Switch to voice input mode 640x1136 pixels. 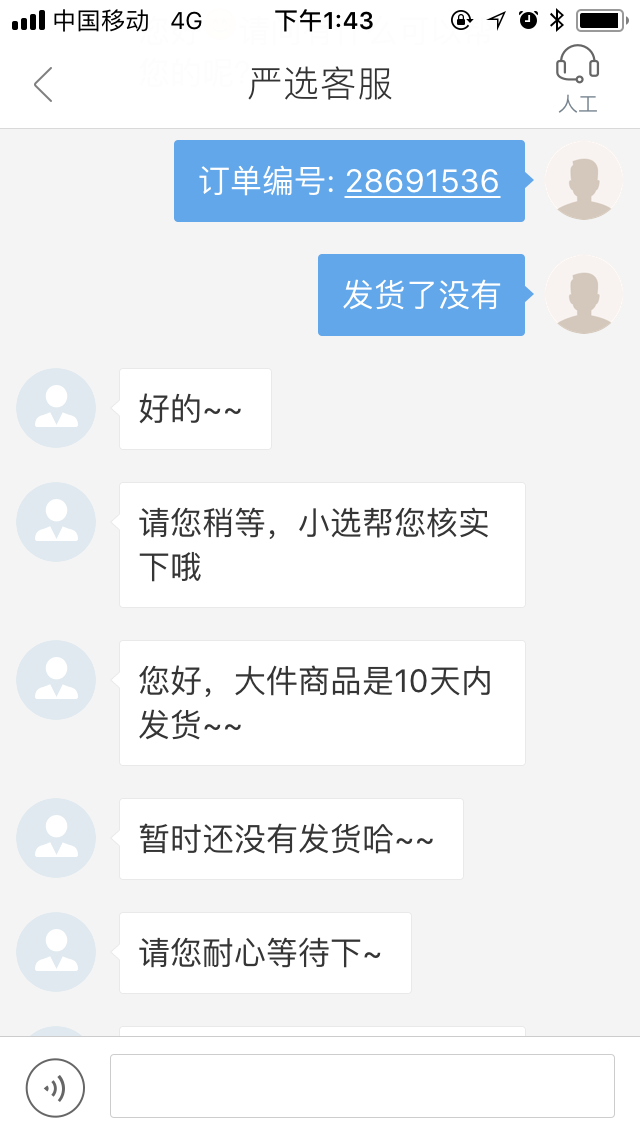coord(55,1087)
